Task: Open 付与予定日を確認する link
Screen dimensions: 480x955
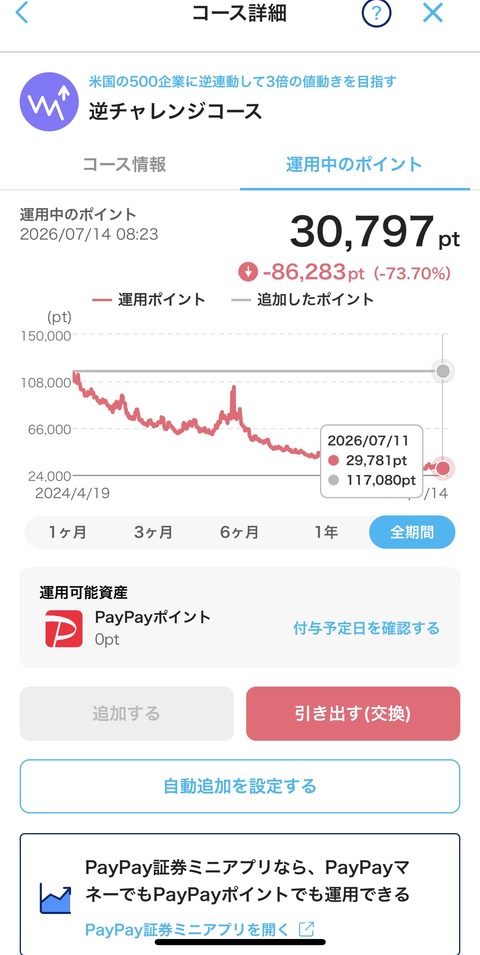Action: [x=366, y=628]
